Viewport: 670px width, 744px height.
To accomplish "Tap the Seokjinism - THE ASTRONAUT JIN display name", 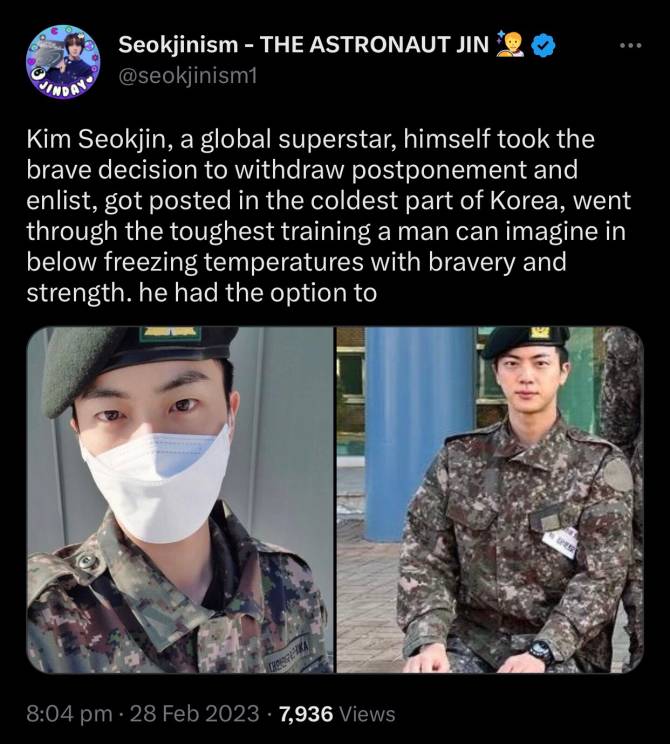I will pos(303,45).
